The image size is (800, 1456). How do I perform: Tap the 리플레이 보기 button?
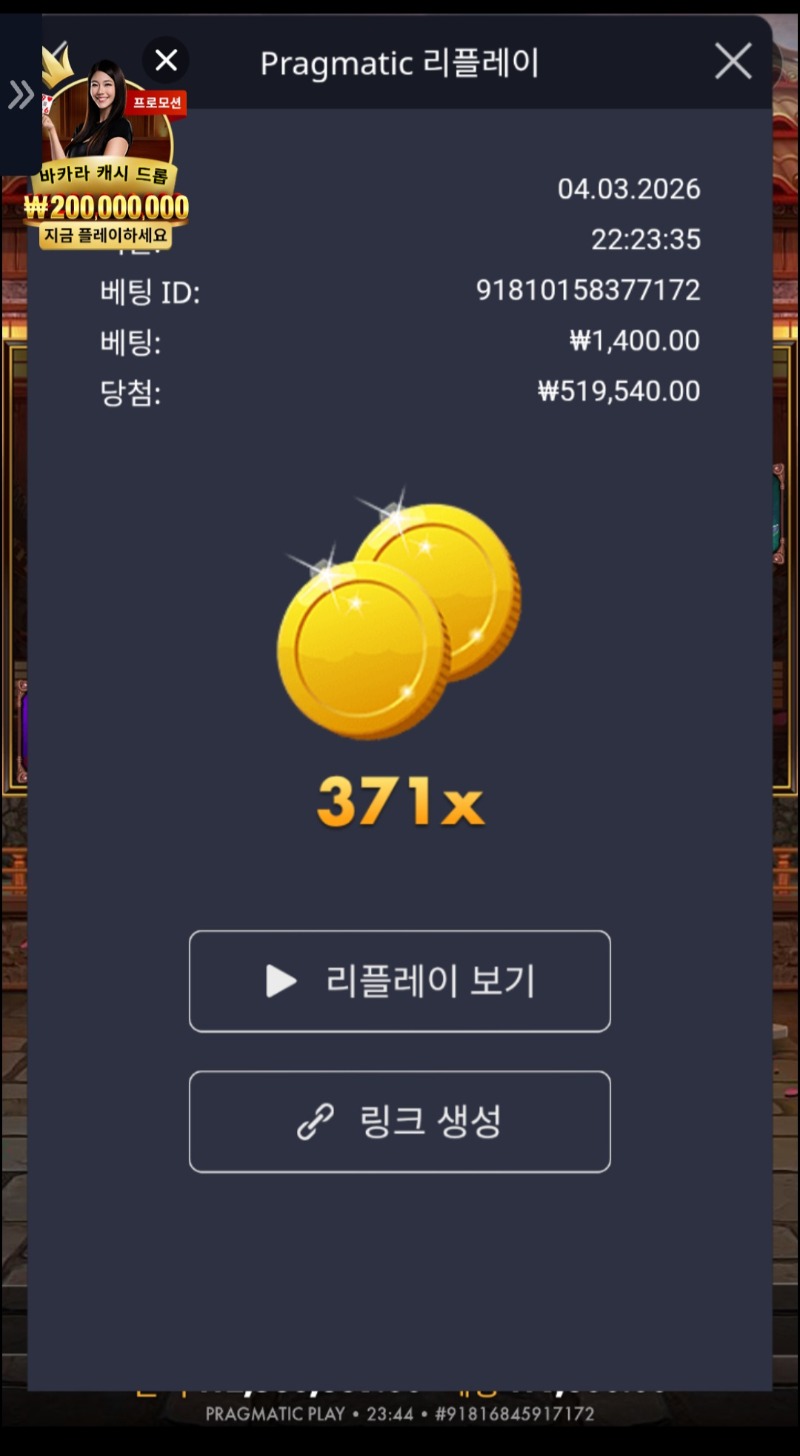pyautogui.click(x=400, y=981)
